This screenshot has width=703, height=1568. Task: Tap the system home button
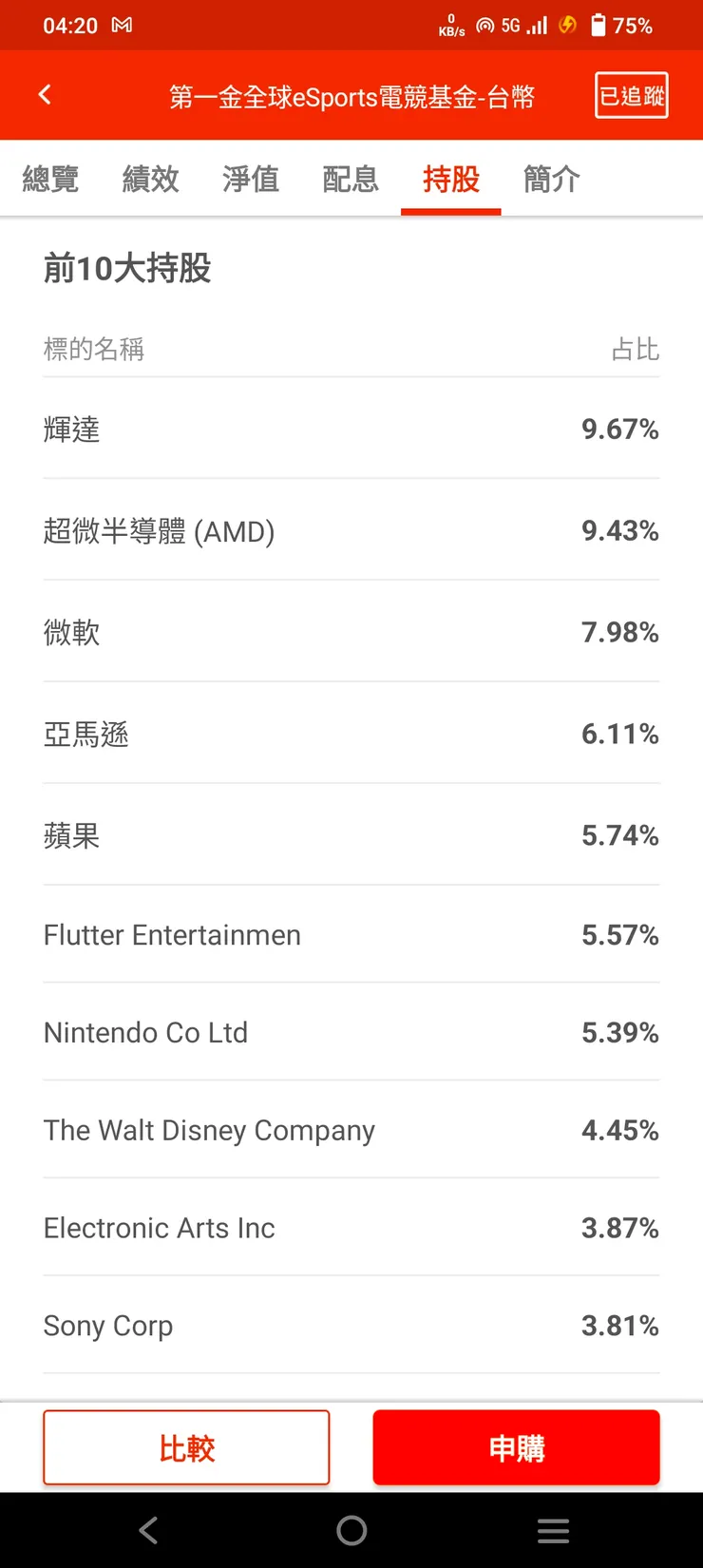(351, 1530)
